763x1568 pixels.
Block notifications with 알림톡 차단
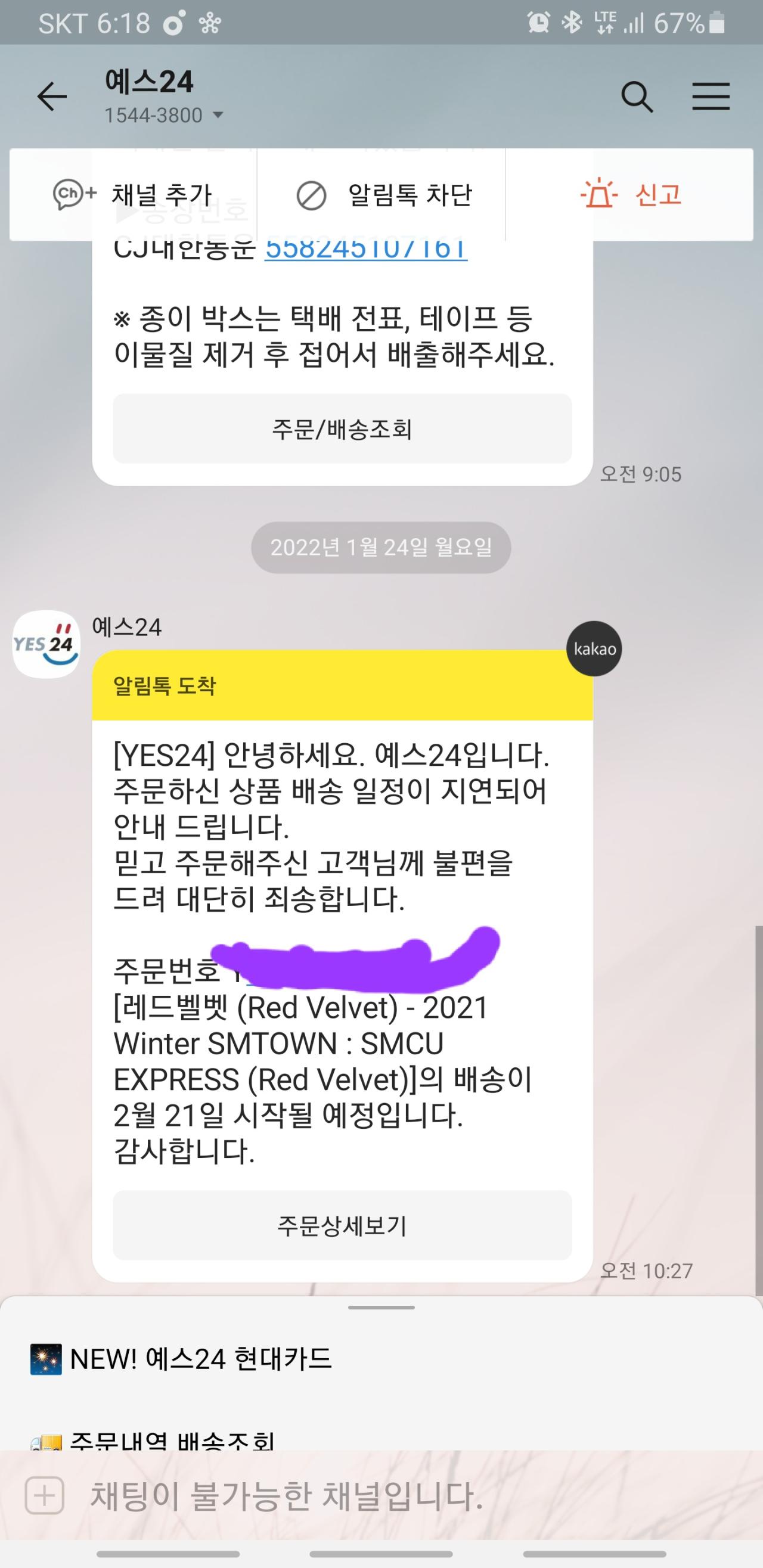click(x=383, y=195)
